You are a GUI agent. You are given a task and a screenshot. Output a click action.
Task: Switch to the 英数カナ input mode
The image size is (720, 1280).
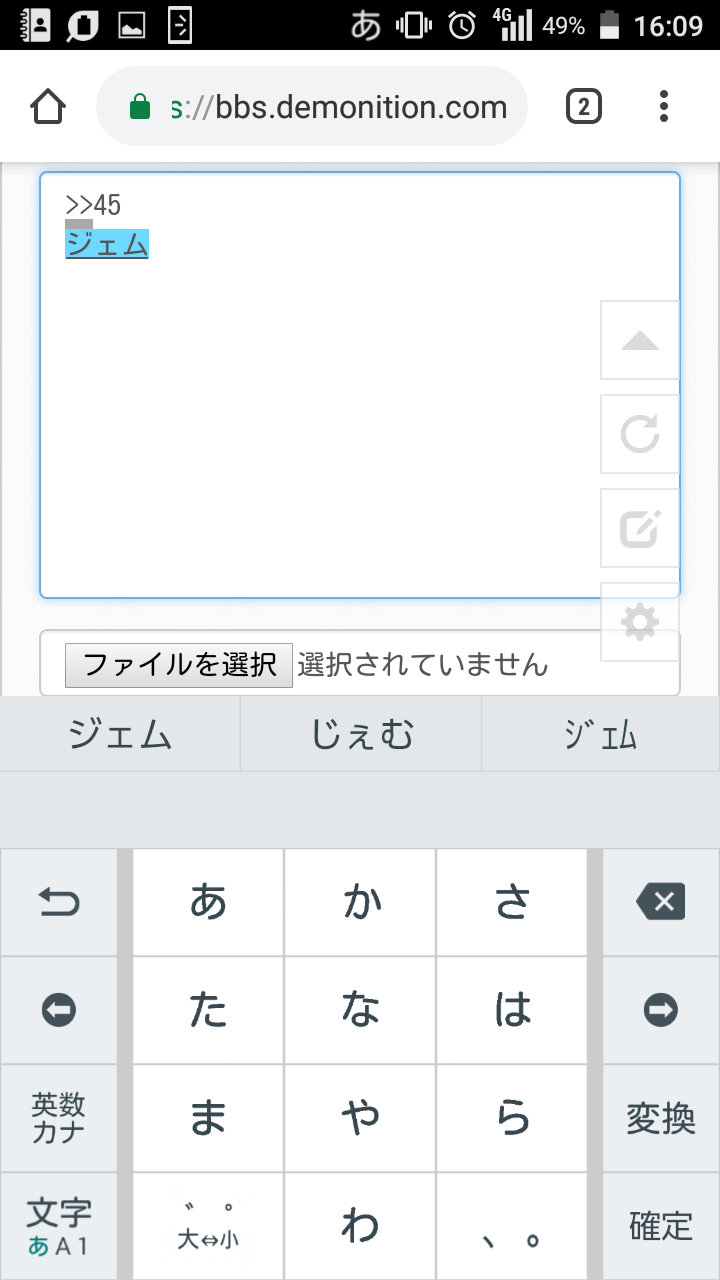coord(58,1118)
